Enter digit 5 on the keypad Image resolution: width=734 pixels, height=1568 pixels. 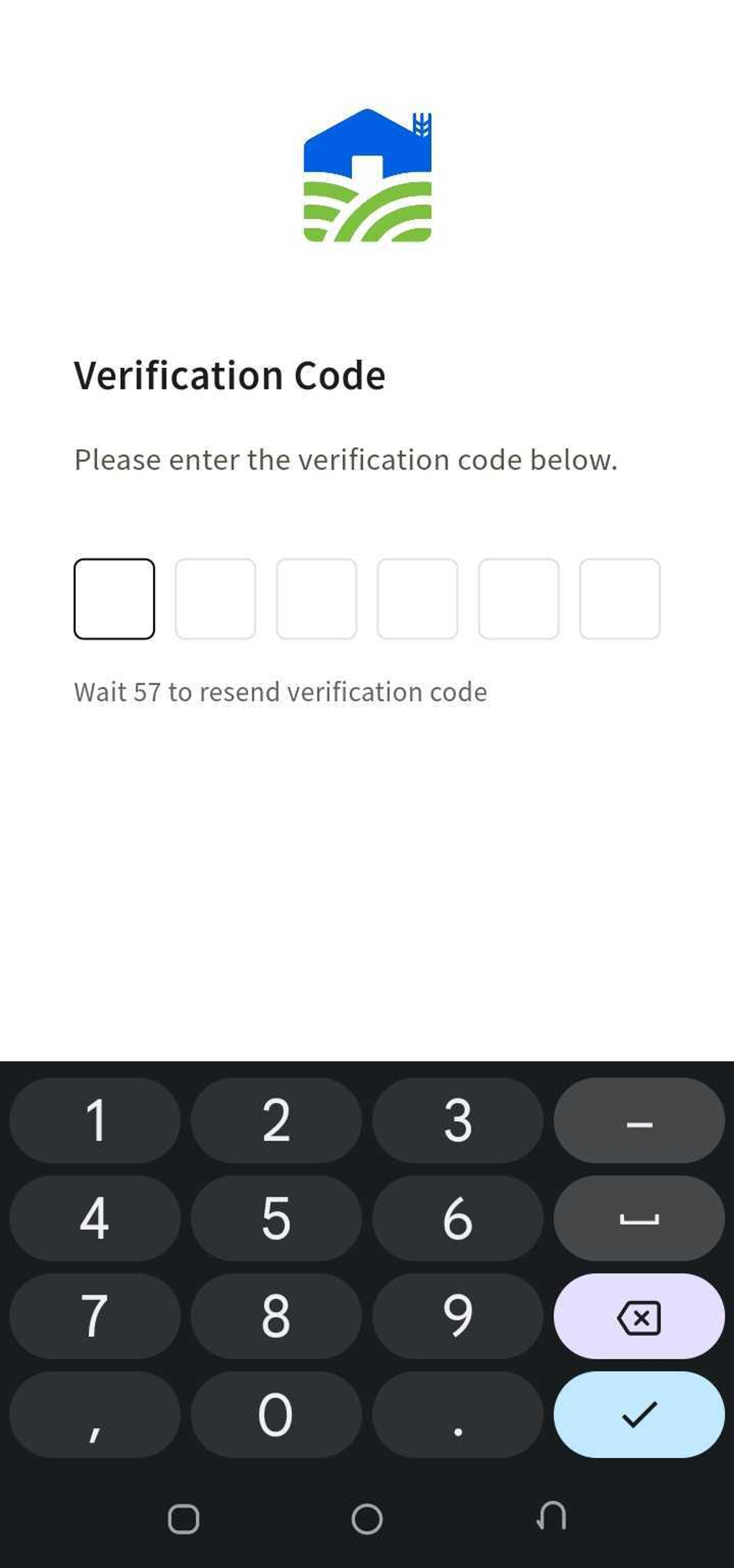point(276,1218)
